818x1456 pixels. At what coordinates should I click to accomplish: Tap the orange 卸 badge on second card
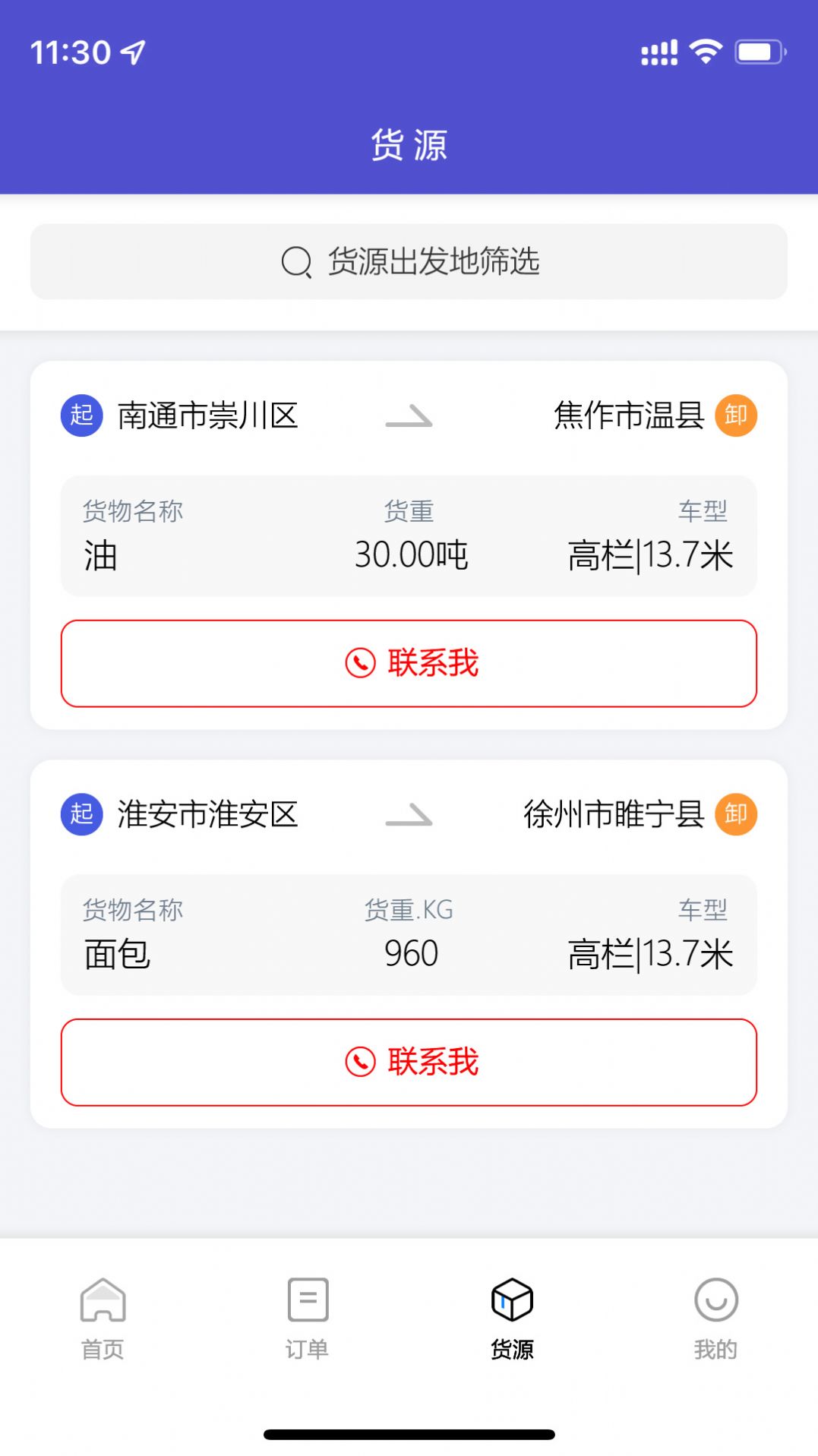734,813
